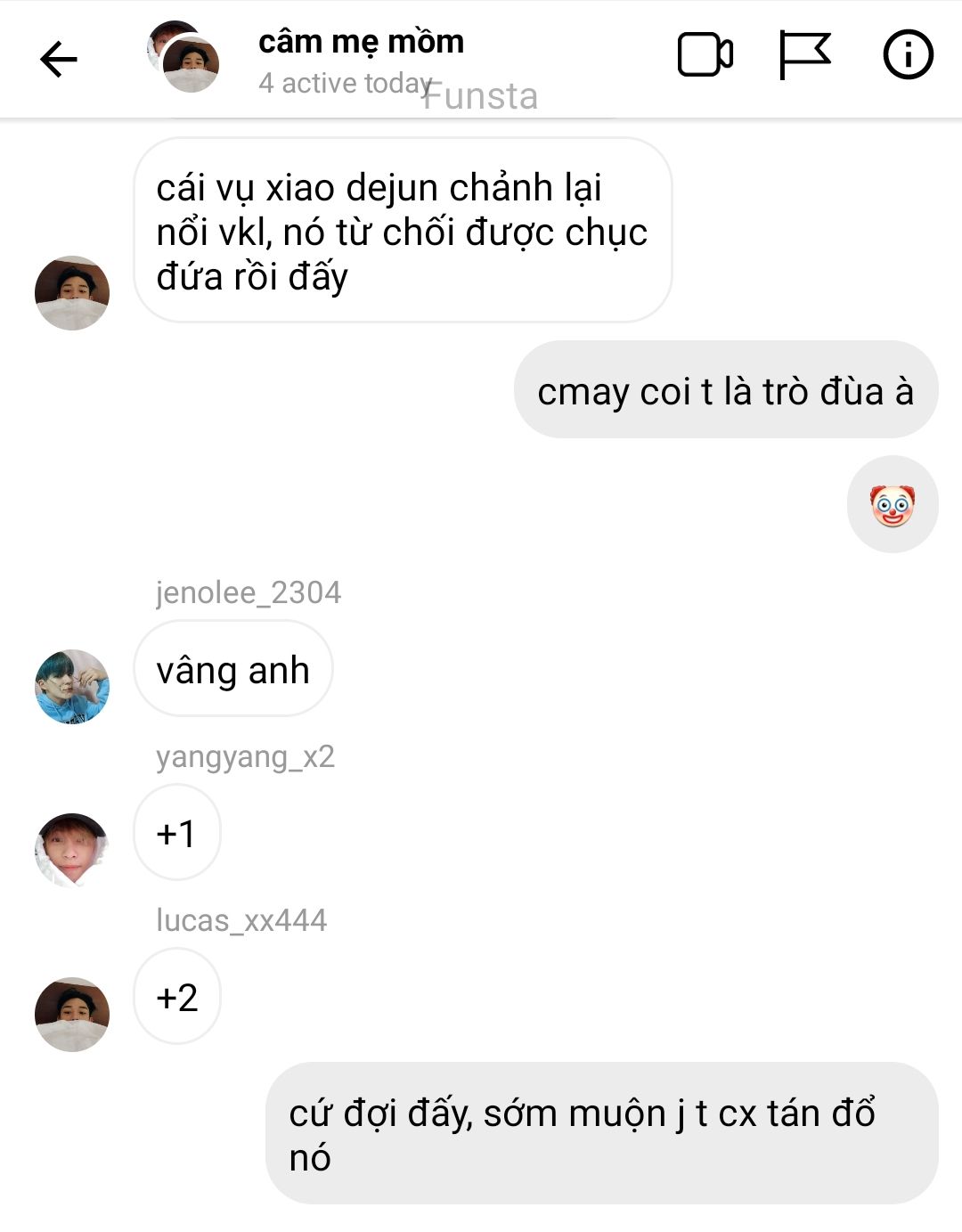Open group name câm mẹ mồm
The height and width of the screenshot is (1232, 962).
(x=361, y=42)
